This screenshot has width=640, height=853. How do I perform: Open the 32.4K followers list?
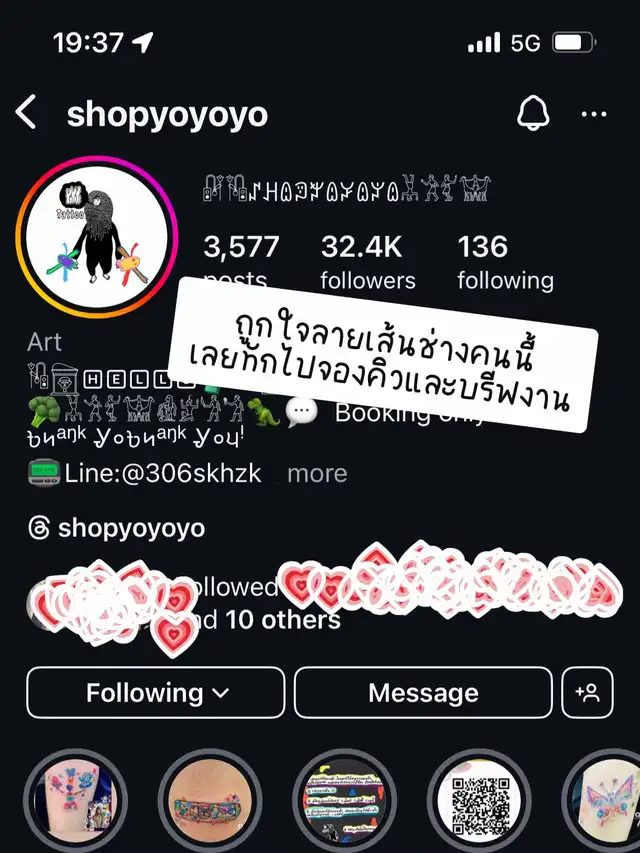[x=367, y=261]
